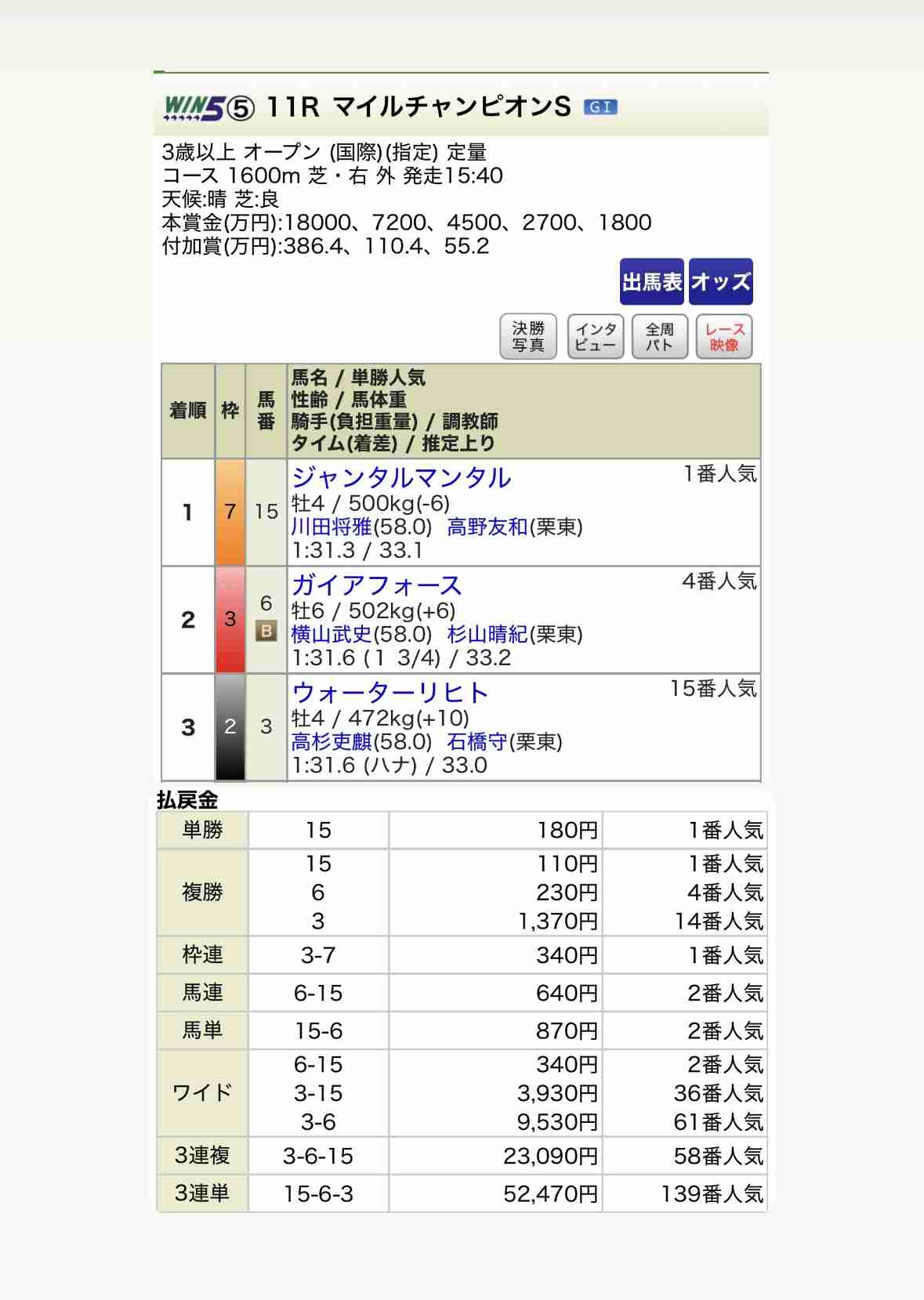
Task: Open the 全周パト patrol video
Action: (x=660, y=337)
